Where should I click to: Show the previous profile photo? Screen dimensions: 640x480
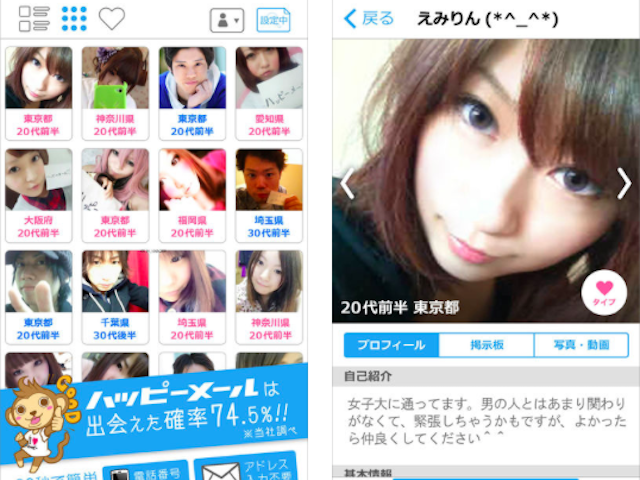click(x=348, y=184)
